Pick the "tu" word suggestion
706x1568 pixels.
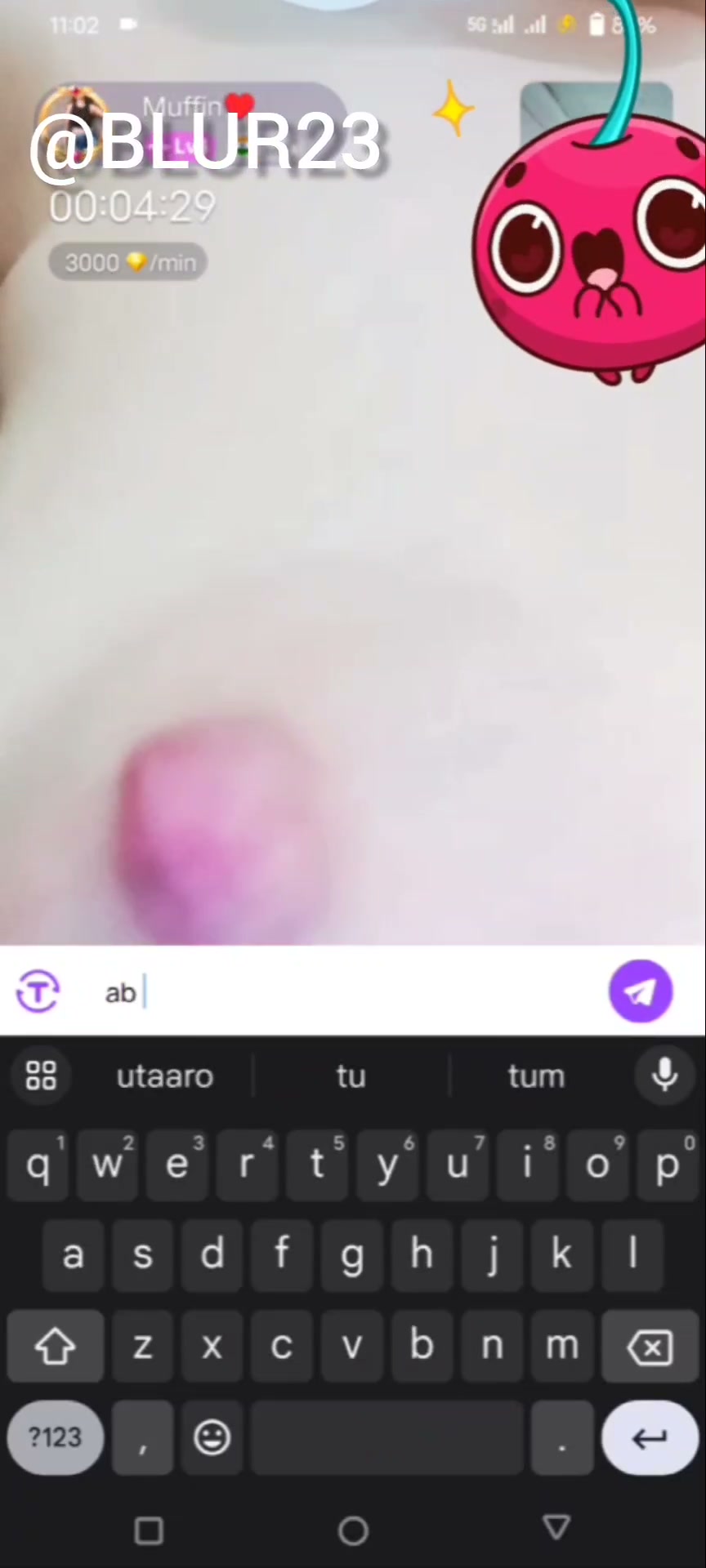click(x=351, y=1076)
